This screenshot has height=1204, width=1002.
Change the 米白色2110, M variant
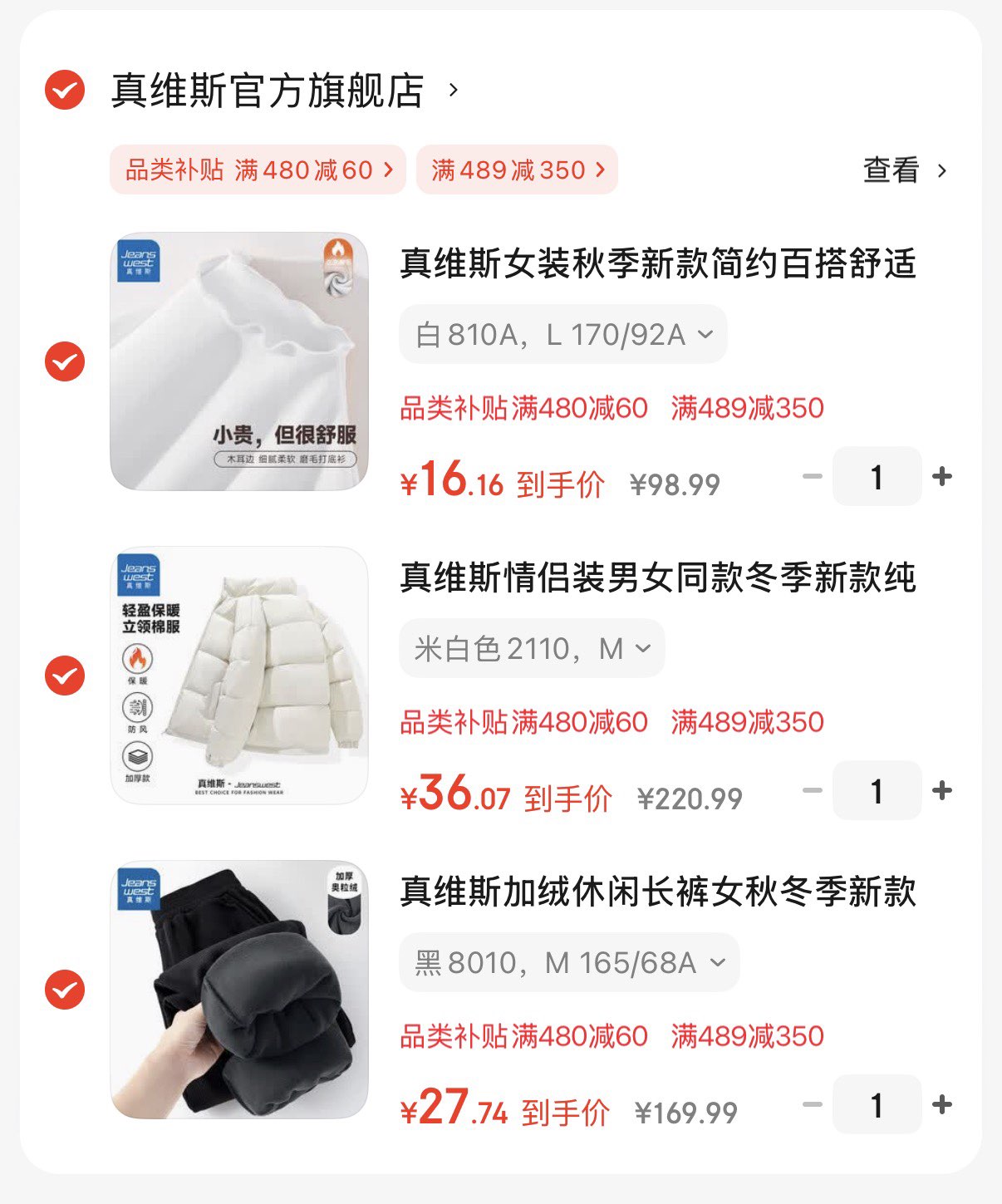click(x=532, y=649)
